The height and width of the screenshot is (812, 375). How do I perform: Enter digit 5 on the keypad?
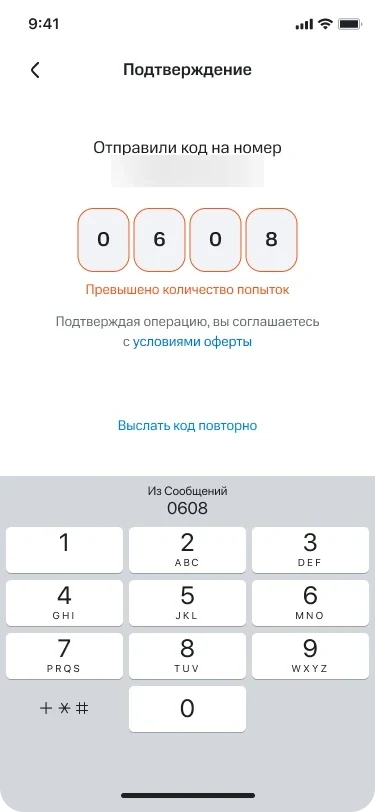[187, 603]
